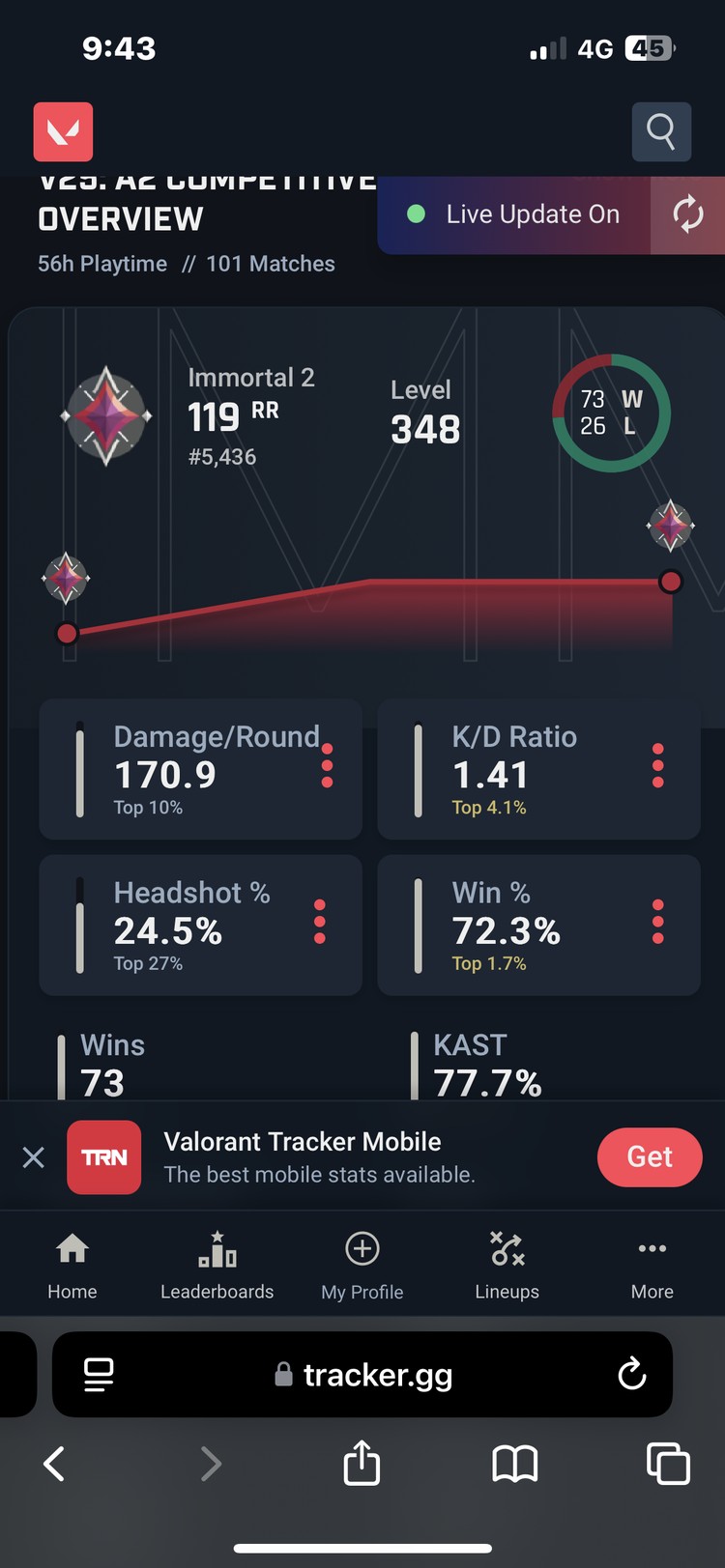Go to the Home tab
This screenshot has width=725, height=1568.
coord(72,1266)
